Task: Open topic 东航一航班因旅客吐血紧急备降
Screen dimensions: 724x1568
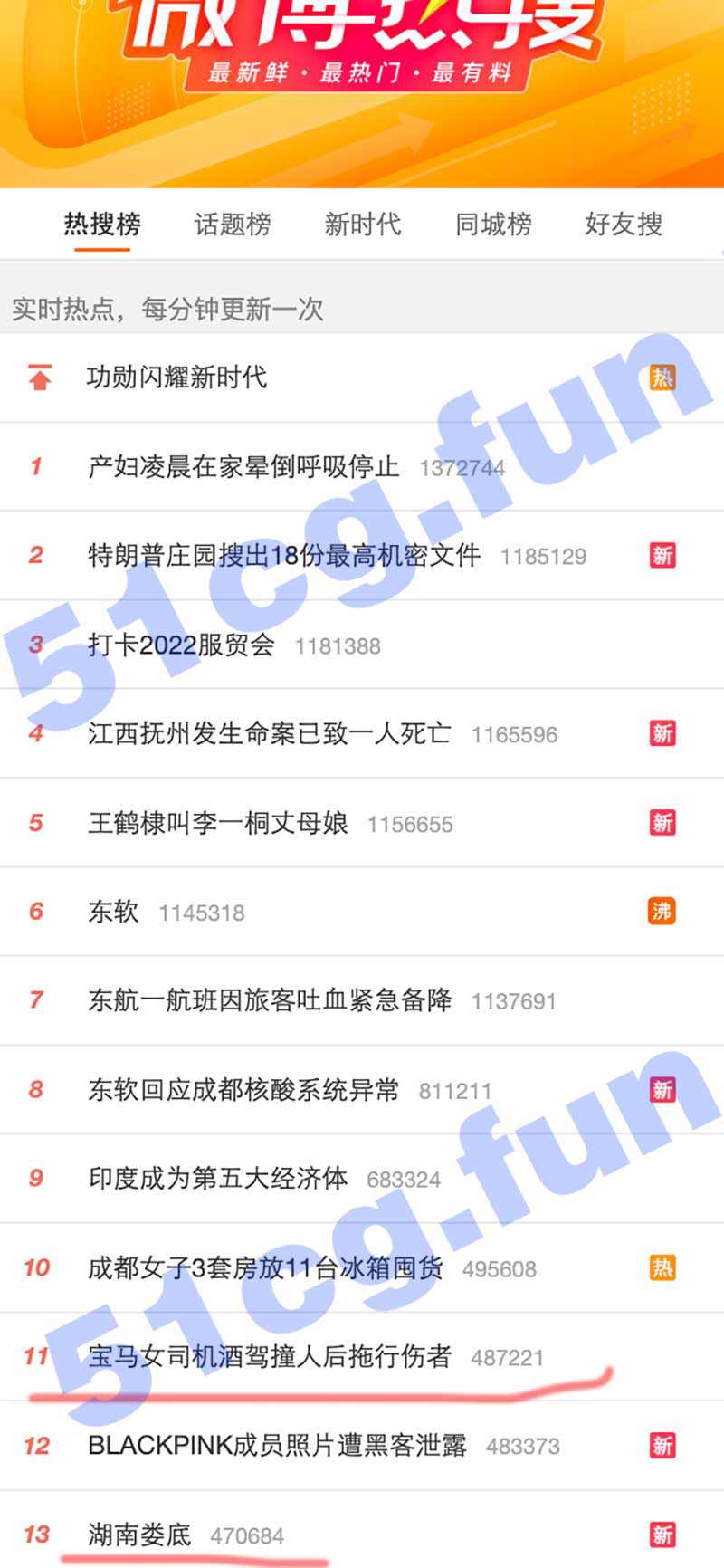Action: click(270, 1000)
